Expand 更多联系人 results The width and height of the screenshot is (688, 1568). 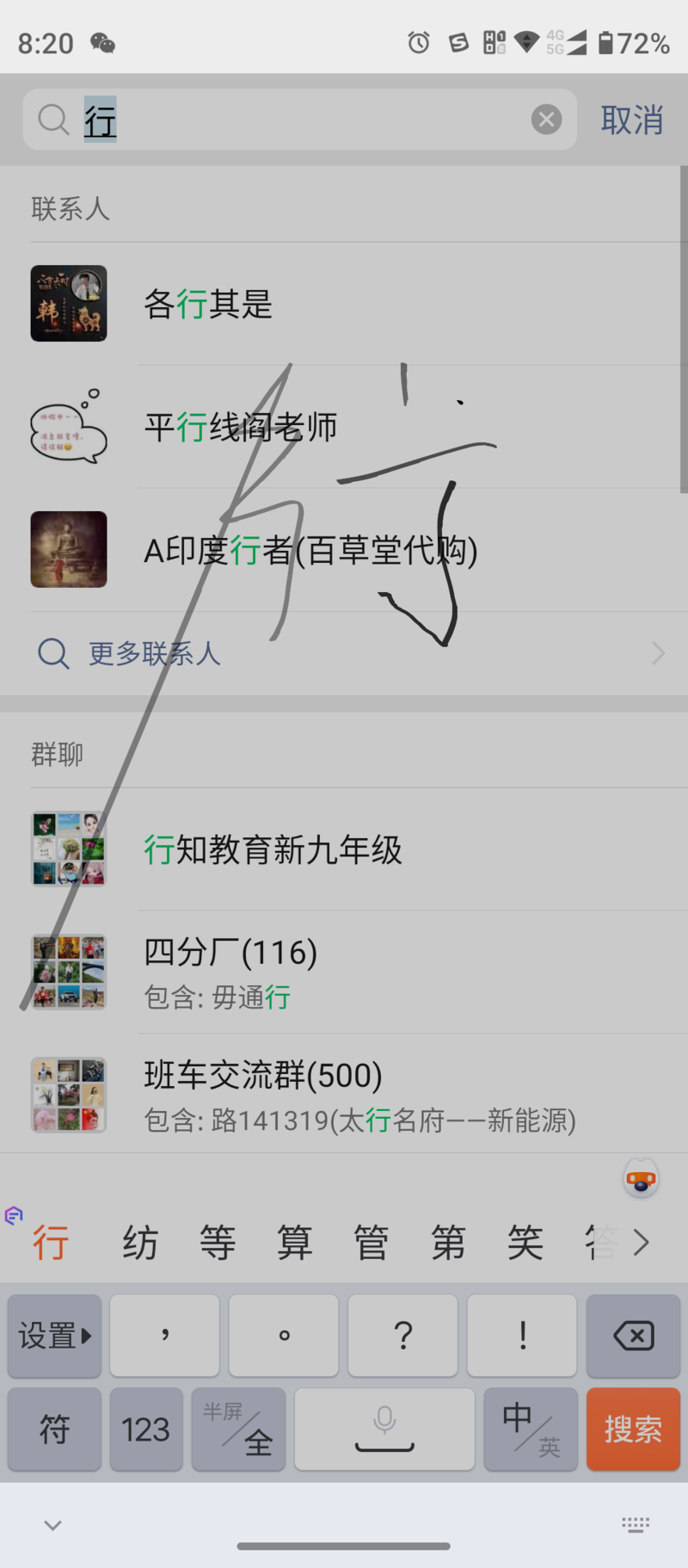coord(344,654)
